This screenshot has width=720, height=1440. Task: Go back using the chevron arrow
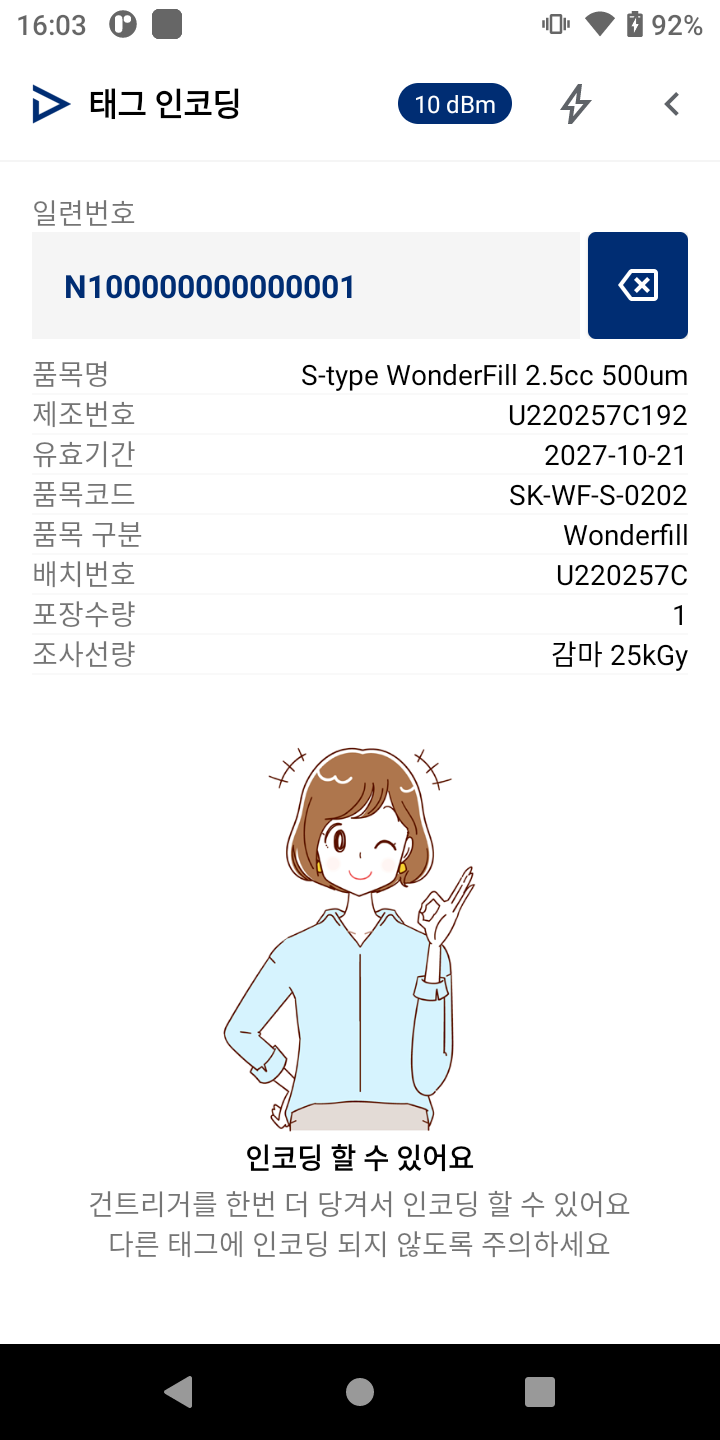point(672,104)
